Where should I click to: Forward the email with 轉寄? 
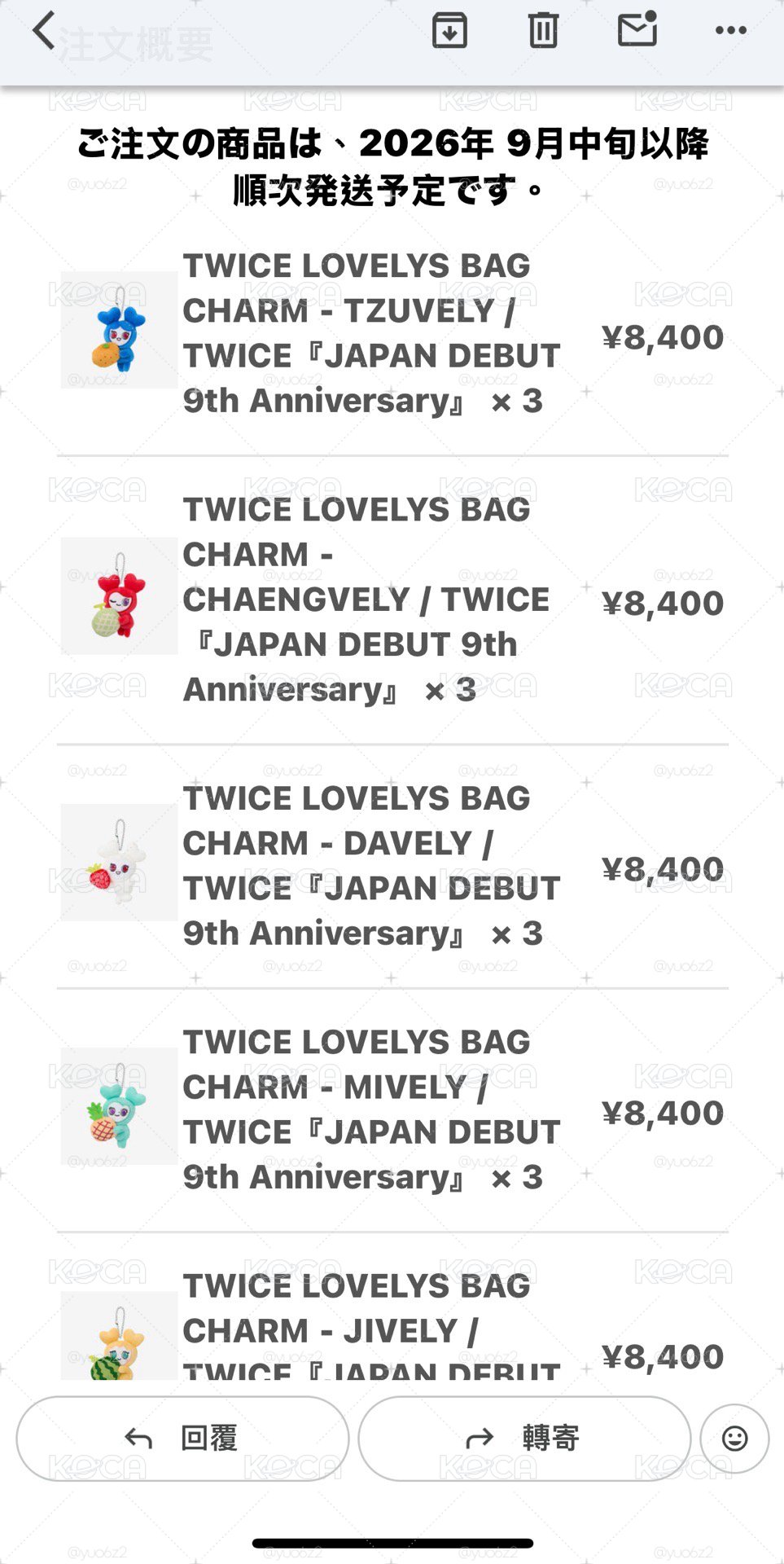pyautogui.click(x=524, y=1439)
